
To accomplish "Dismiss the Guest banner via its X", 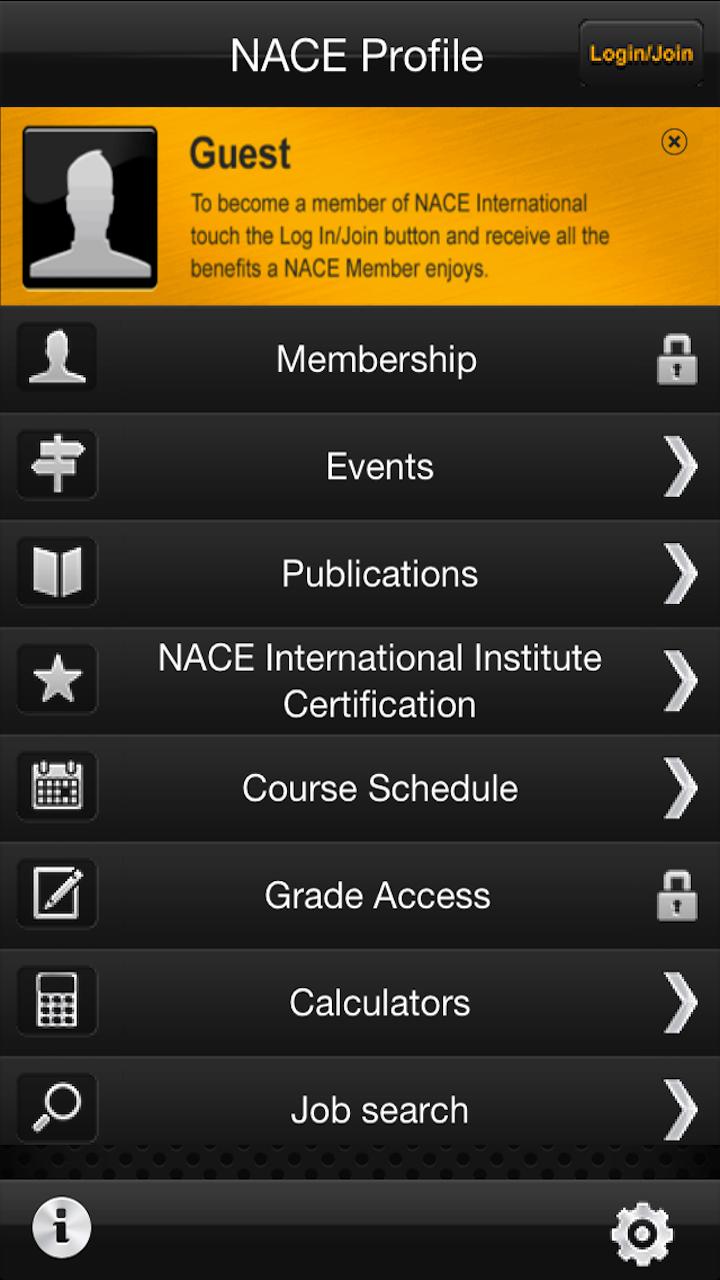I will 675,142.
